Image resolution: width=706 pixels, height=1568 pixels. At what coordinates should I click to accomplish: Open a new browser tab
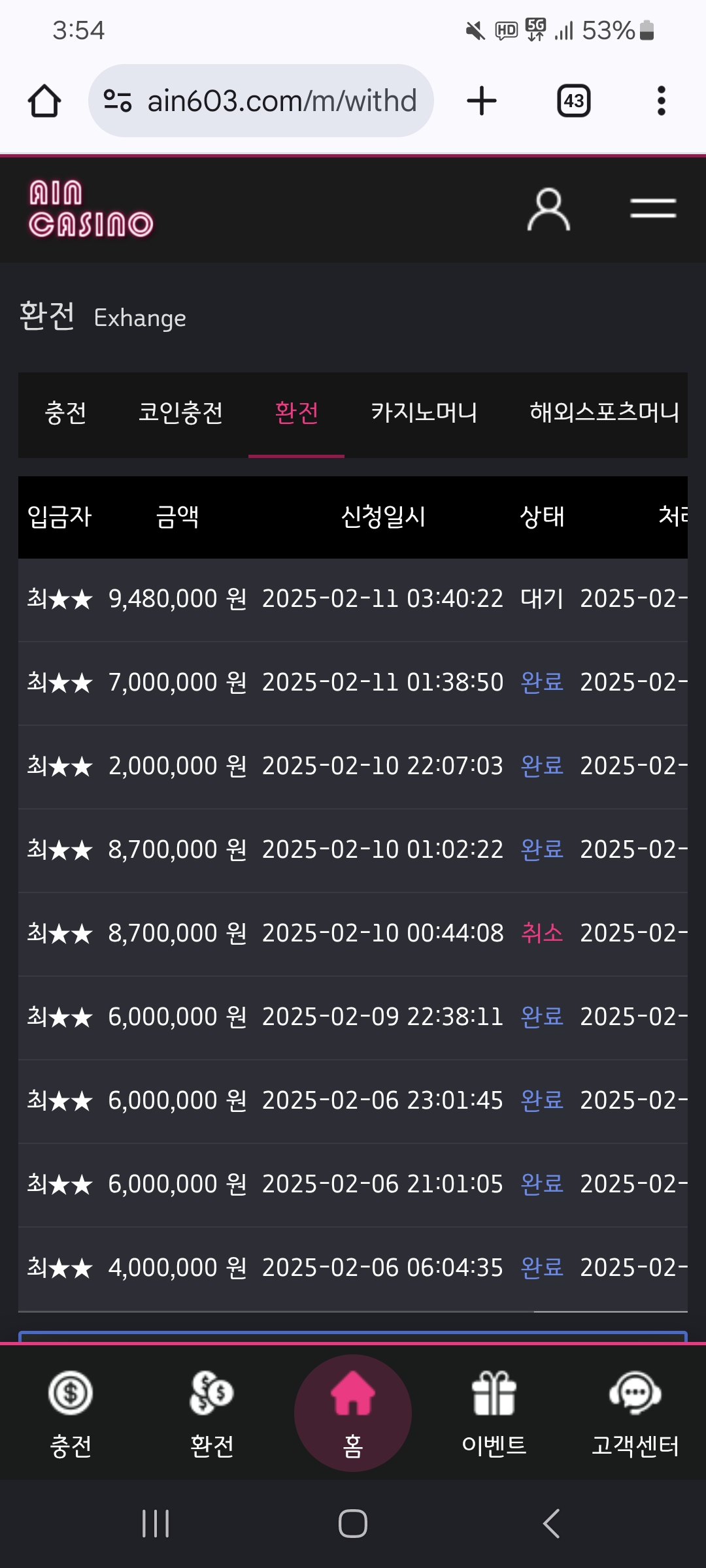[x=482, y=101]
